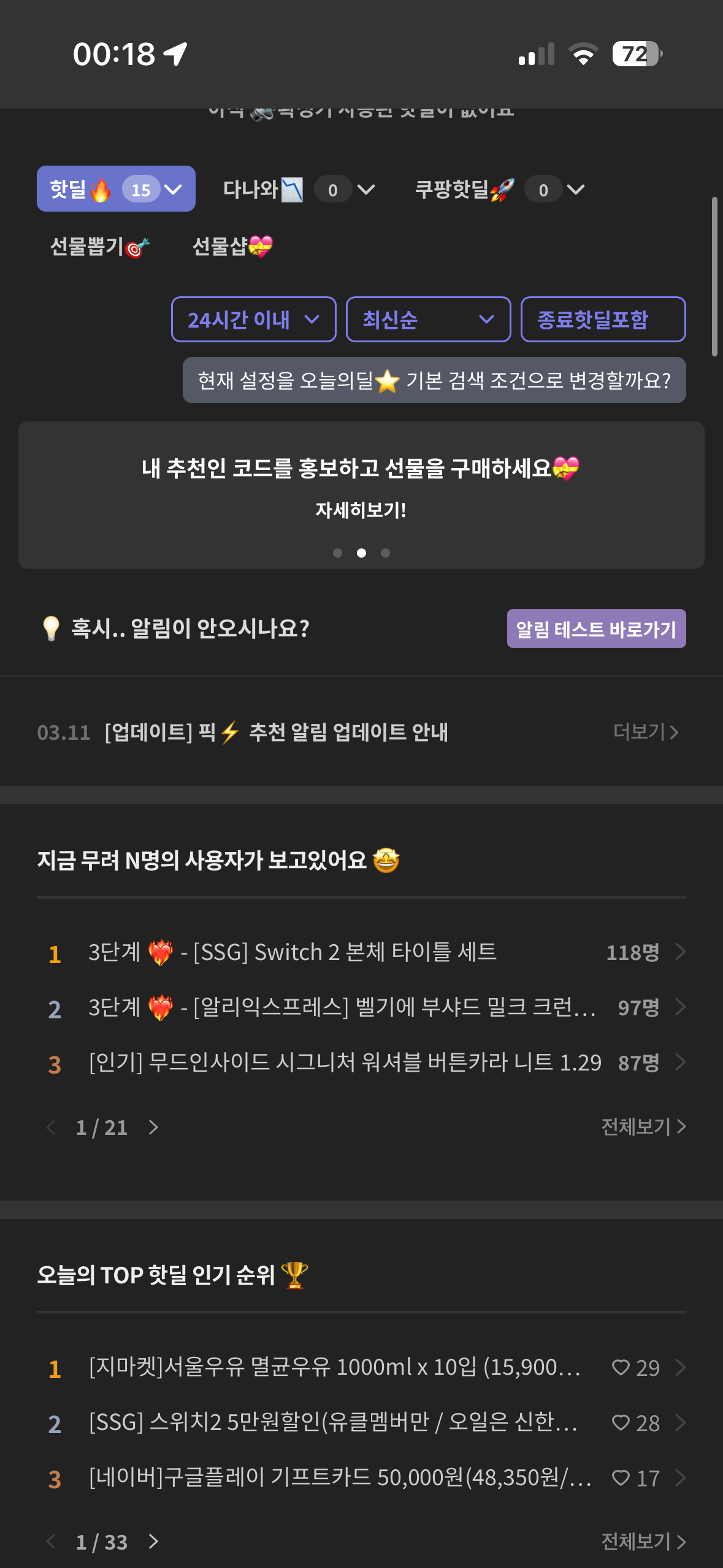Open the 지마켓 서울우유 멸균우유 deal
The height and width of the screenshot is (1568, 723).
[x=335, y=1367]
